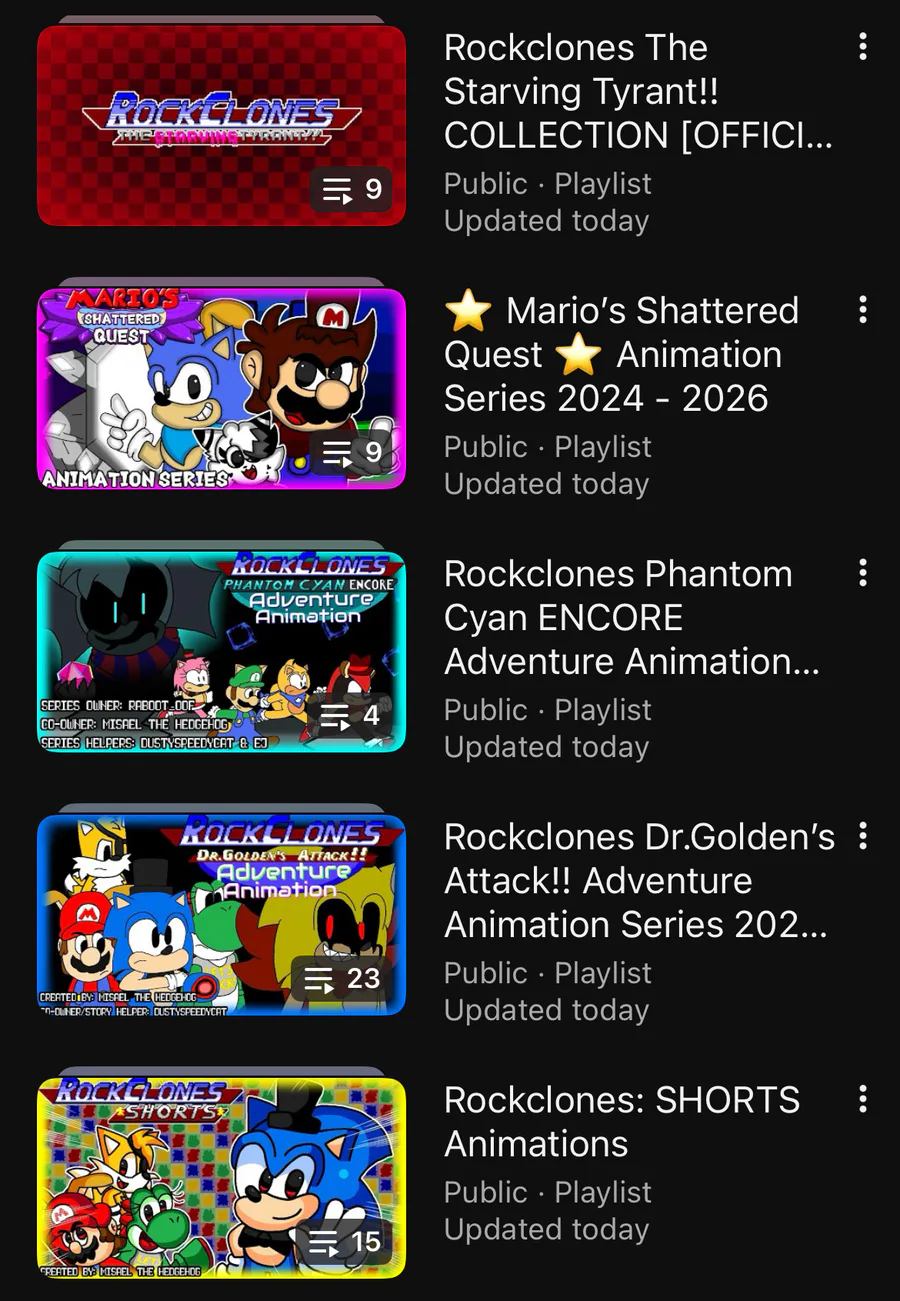Open the Rockclones SHORTS Animations thumbnail
Screen dimensions: 900x1301
coord(221,1177)
